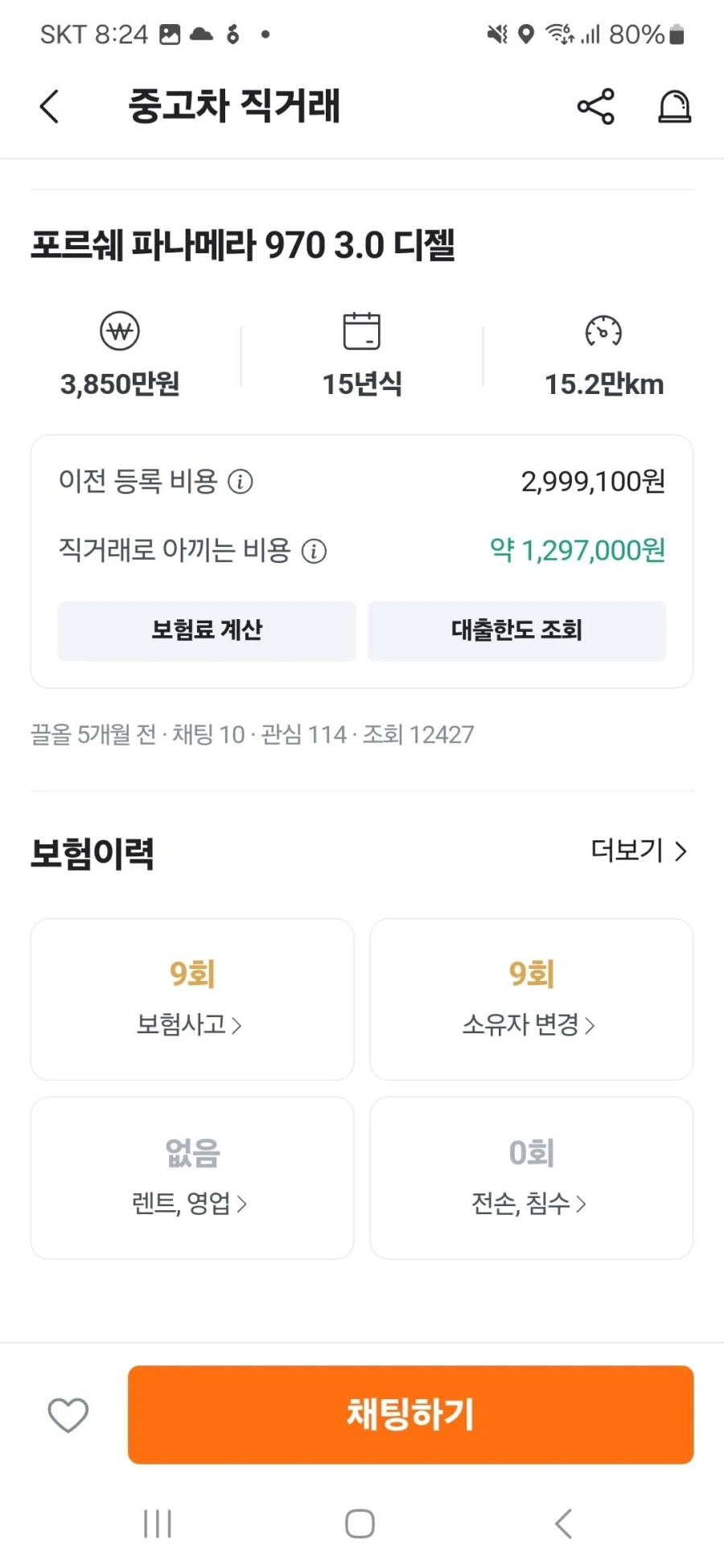
Task: Open the info tooltip for 직거래로 아끼는 비용
Action: pos(314,551)
